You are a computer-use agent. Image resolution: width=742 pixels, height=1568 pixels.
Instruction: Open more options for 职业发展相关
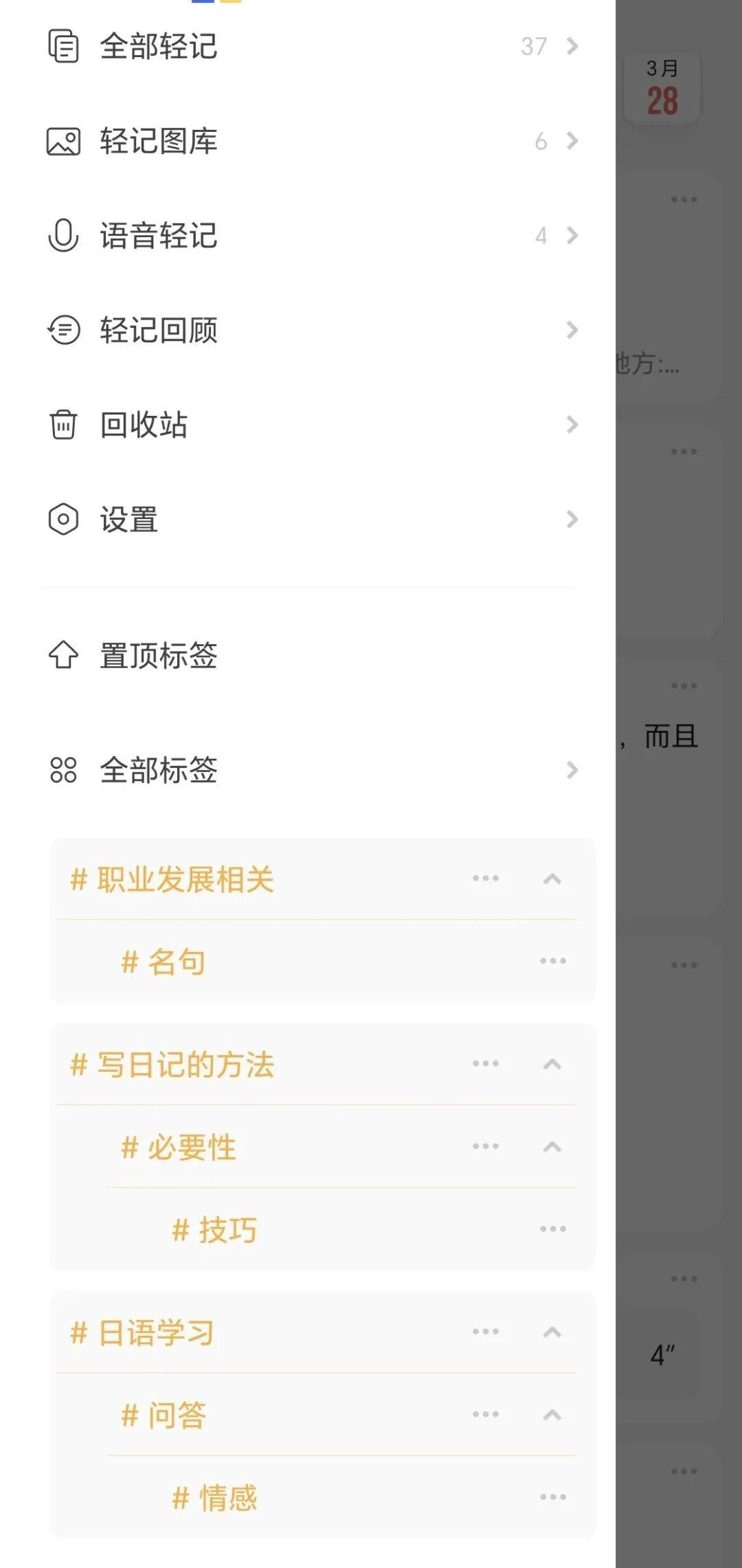[x=486, y=879]
